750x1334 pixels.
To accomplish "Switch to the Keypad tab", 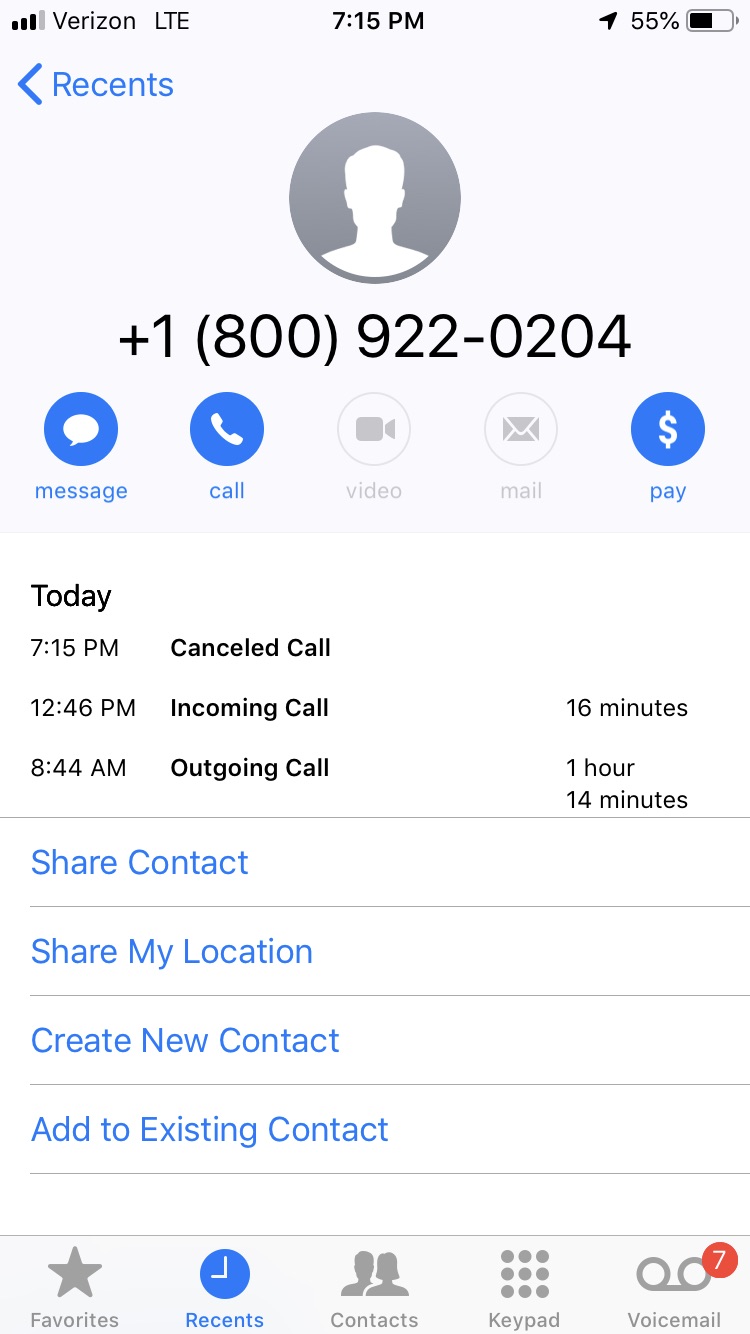I will 524,1288.
